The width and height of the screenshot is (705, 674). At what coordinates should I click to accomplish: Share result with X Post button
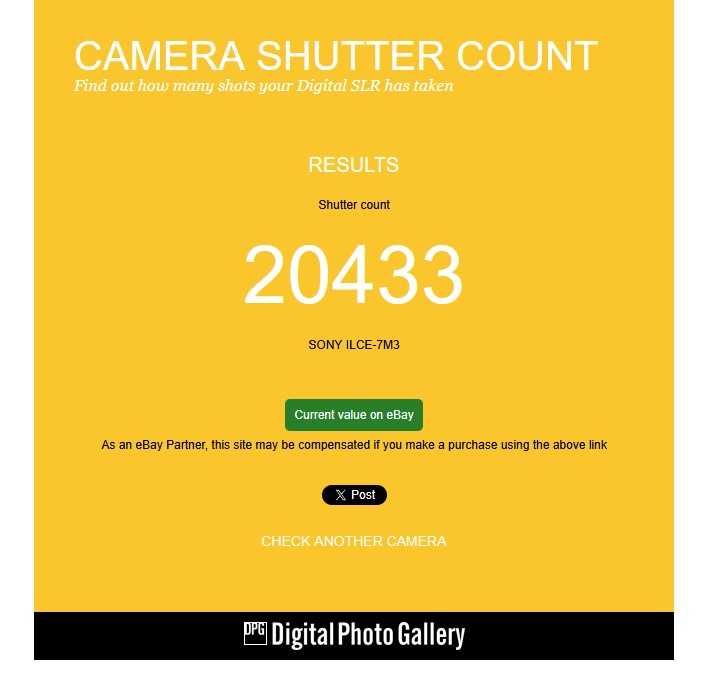354,495
